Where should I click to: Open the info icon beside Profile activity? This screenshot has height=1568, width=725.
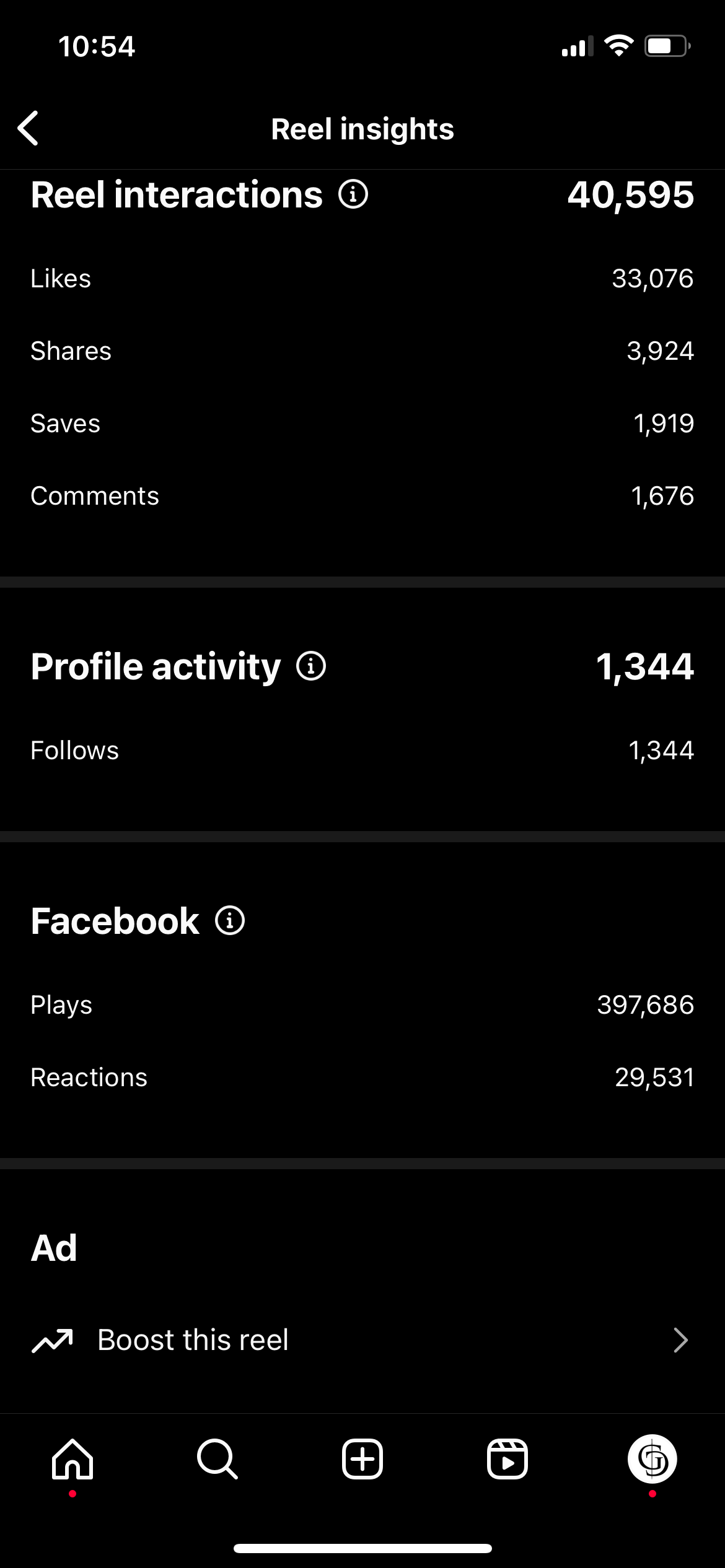pos(311,666)
